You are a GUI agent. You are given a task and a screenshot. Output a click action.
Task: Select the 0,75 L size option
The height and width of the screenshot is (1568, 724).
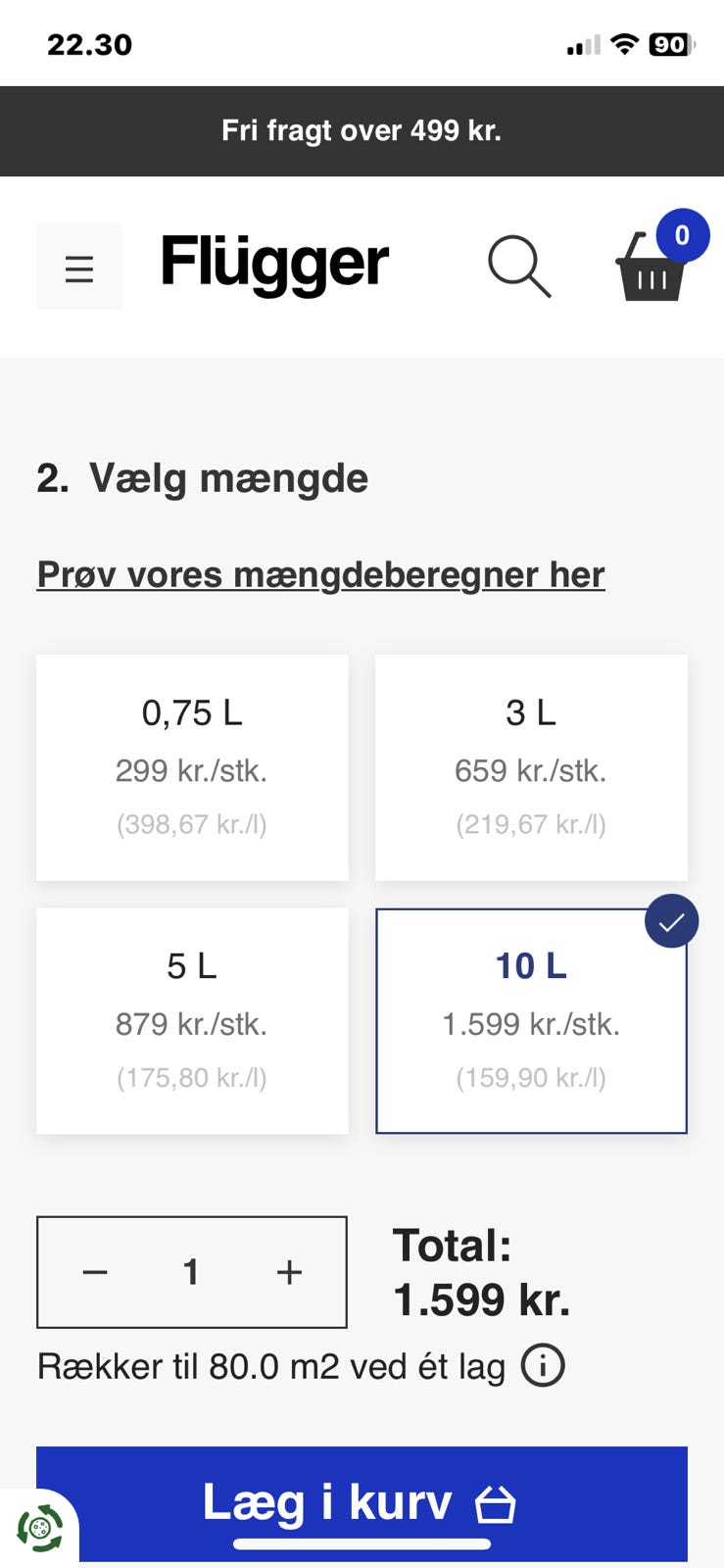click(192, 767)
